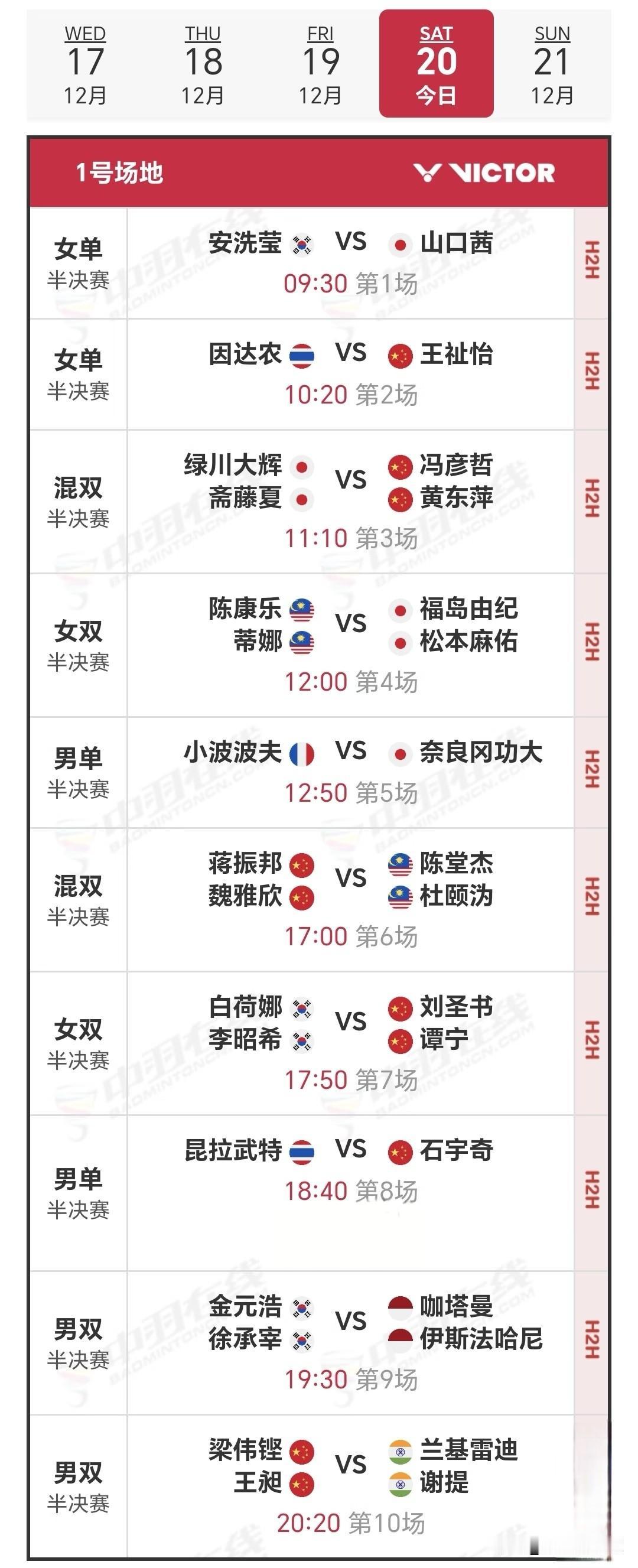Click player name 绿川大辉
The height and width of the screenshot is (1568, 638).
(x=235, y=463)
